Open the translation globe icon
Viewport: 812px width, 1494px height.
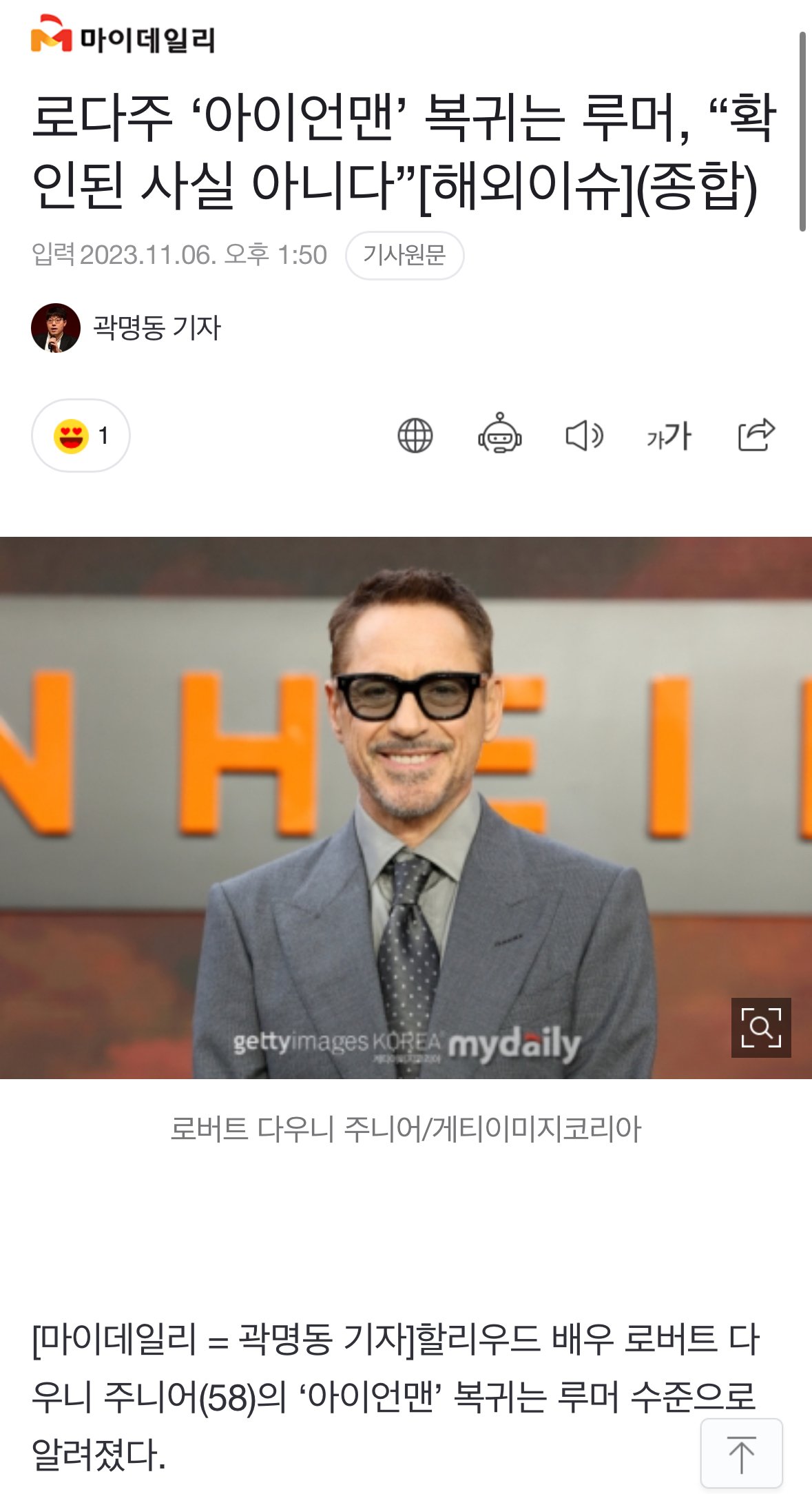click(415, 436)
